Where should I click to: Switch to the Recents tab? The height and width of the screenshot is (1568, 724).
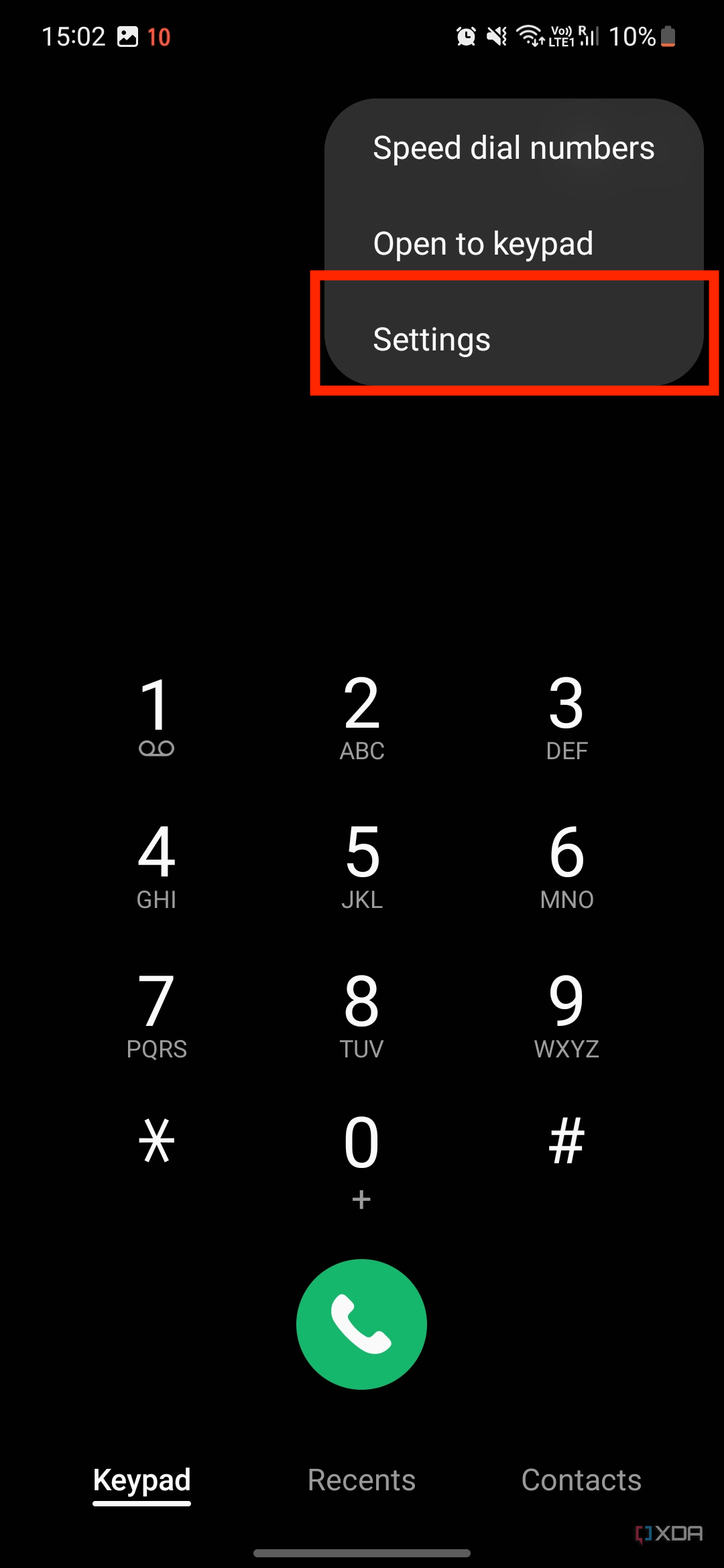[x=361, y=1480]
